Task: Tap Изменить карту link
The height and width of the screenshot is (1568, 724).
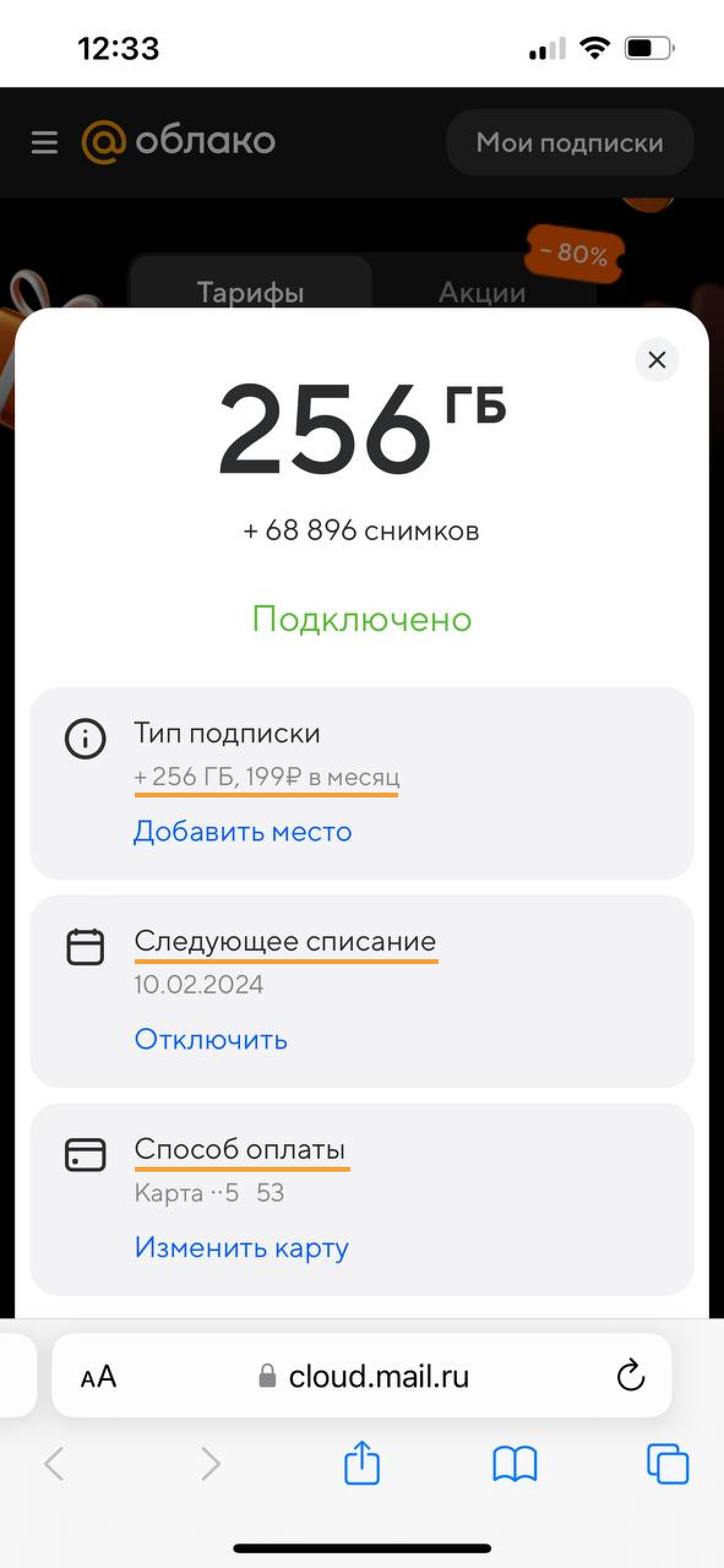Action: (x=241, y=1248)
